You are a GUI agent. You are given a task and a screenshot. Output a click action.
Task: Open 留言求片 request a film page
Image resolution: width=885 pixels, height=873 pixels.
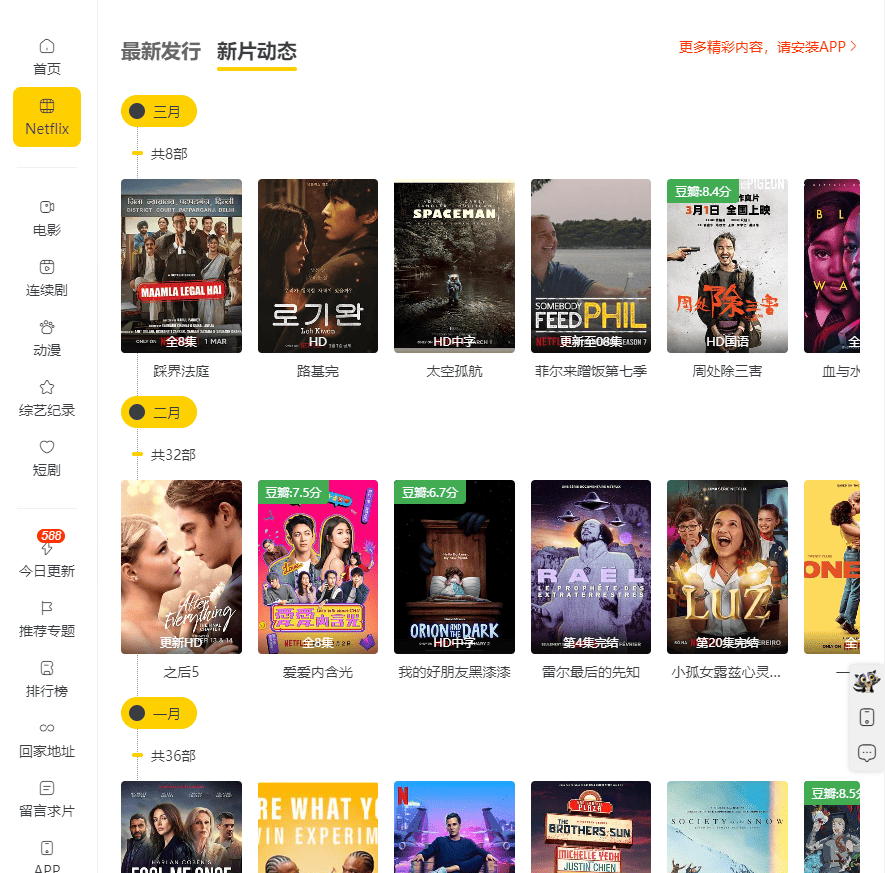pyautogui.click(x=47, y=798)
